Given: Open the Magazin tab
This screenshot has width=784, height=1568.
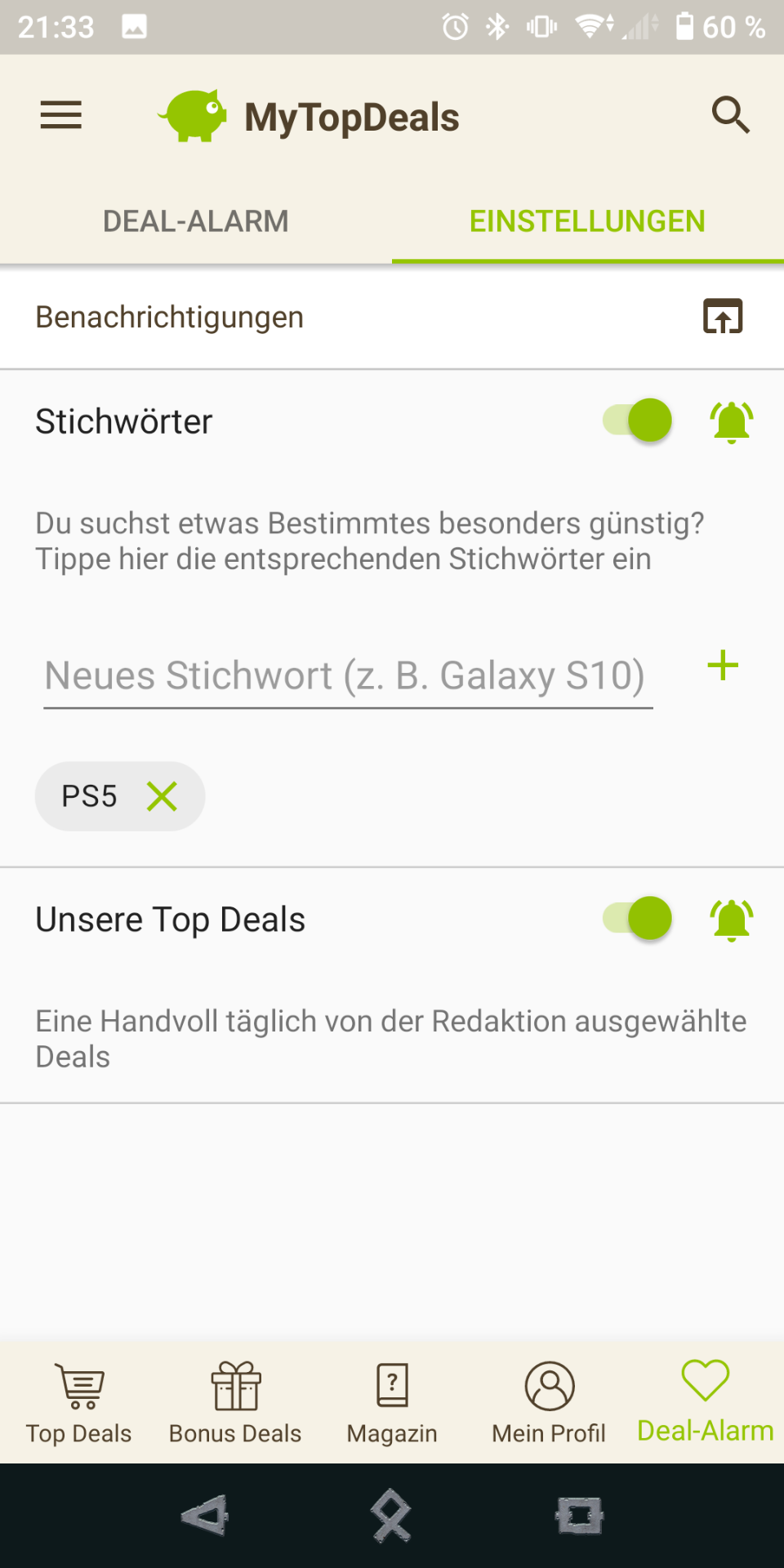Looking at the screenshot, I should click(392, 1402).
